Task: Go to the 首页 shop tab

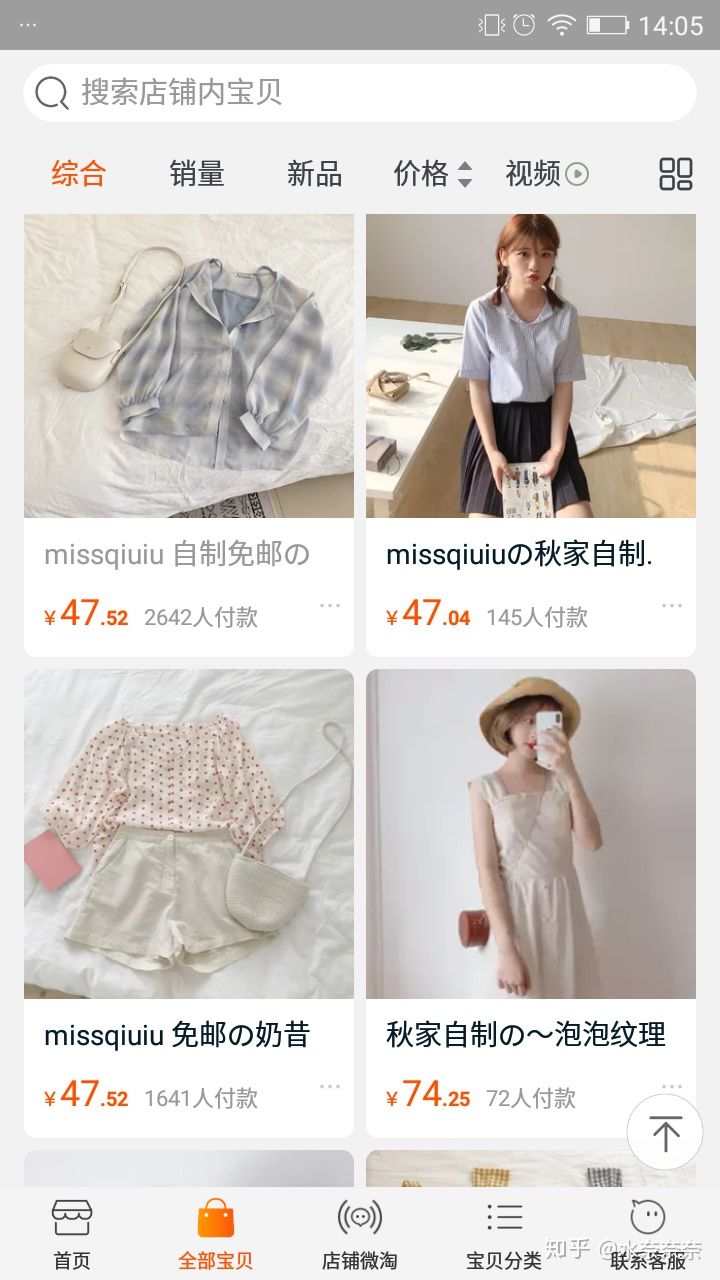Action: (72, 1234)
